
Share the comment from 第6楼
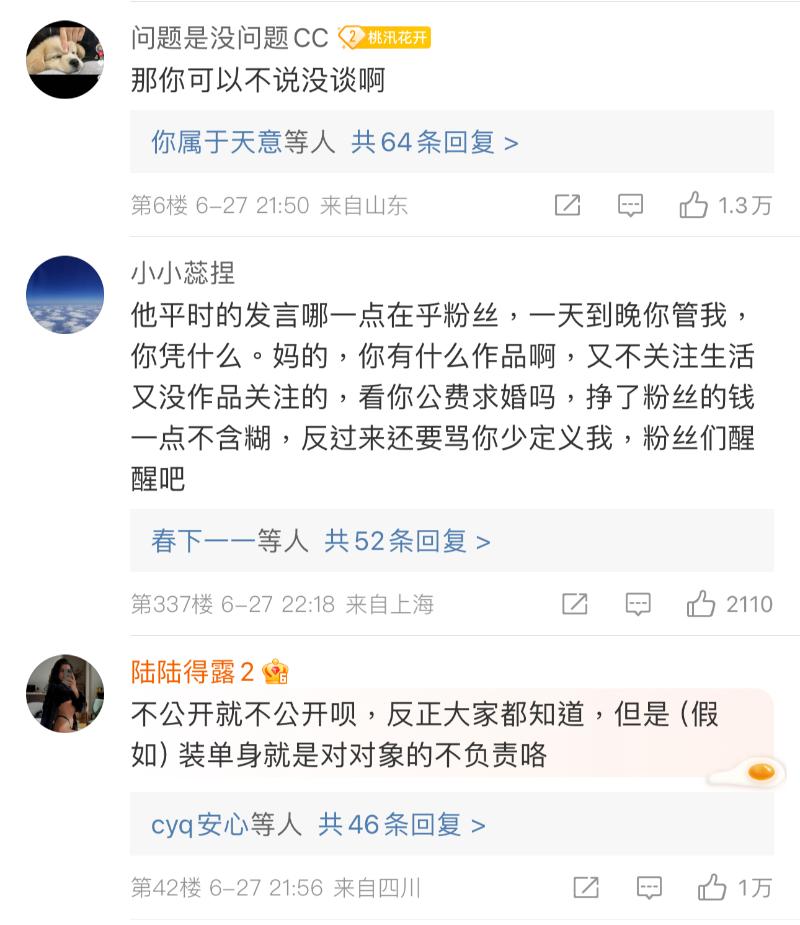567,206
